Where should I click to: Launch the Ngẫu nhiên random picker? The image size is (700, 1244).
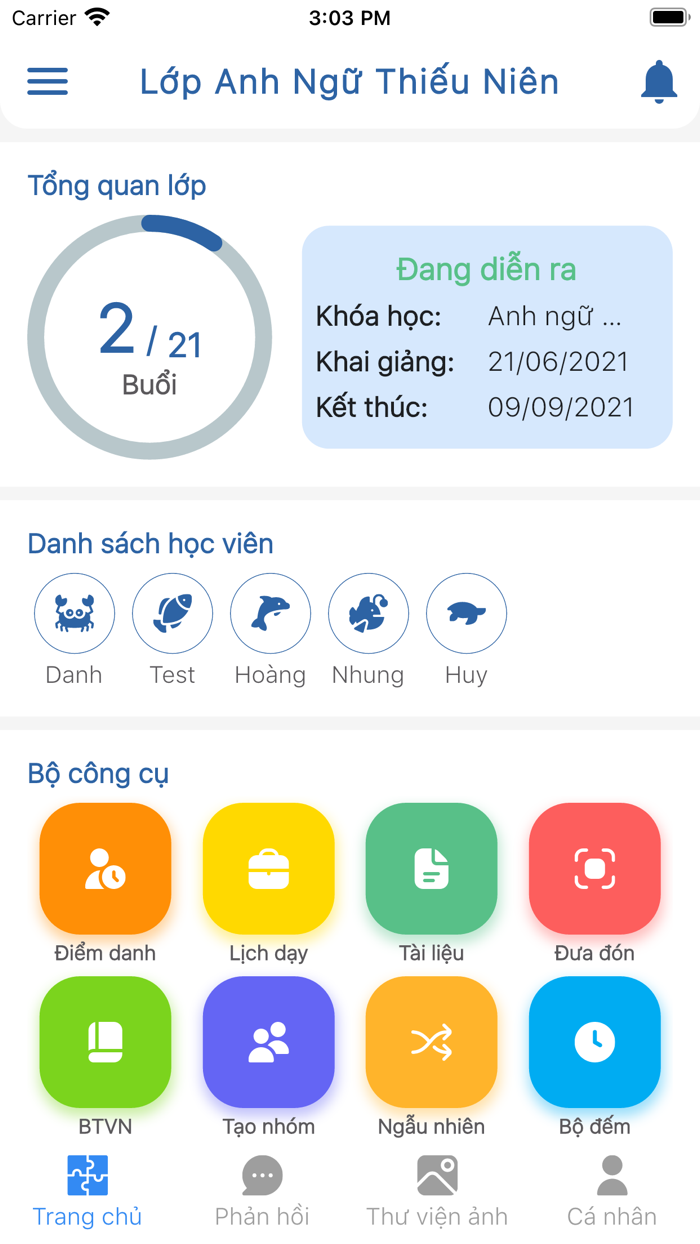[431, 1042]
